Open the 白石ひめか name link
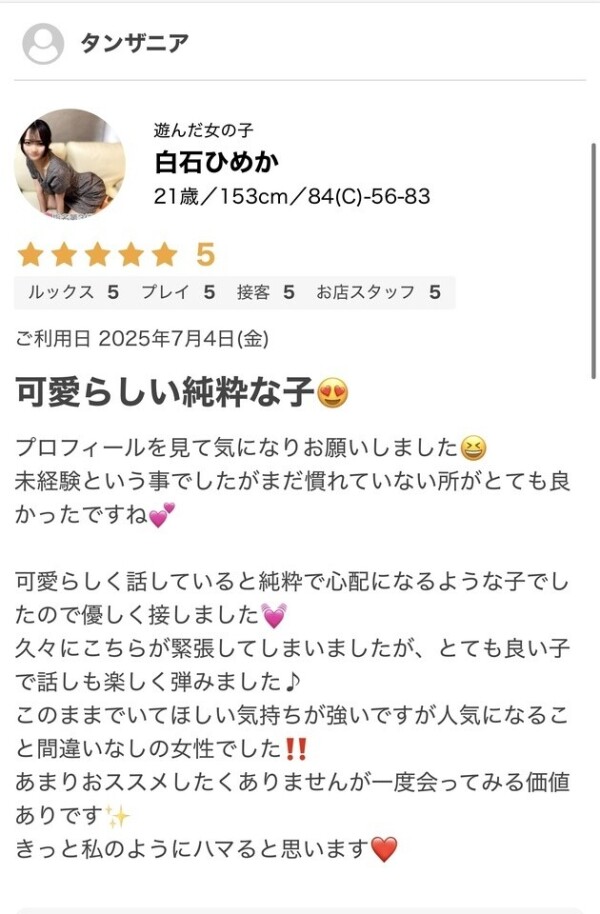This screenshot has width=600, height=914. pos(216,162)
